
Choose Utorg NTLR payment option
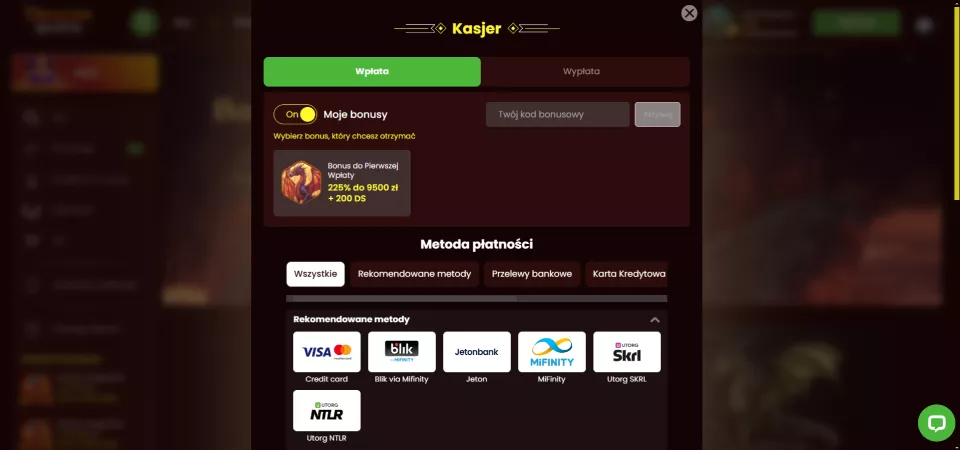[327, 411]
